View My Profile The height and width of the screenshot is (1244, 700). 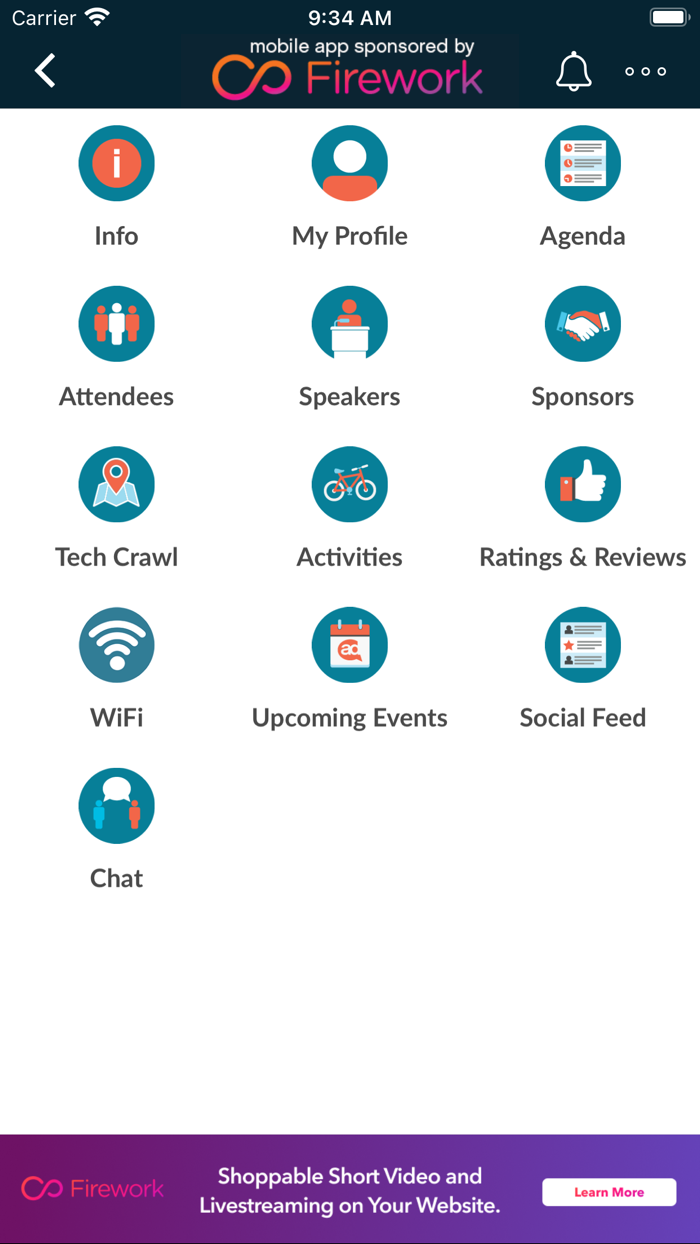(x=349, y=164)
